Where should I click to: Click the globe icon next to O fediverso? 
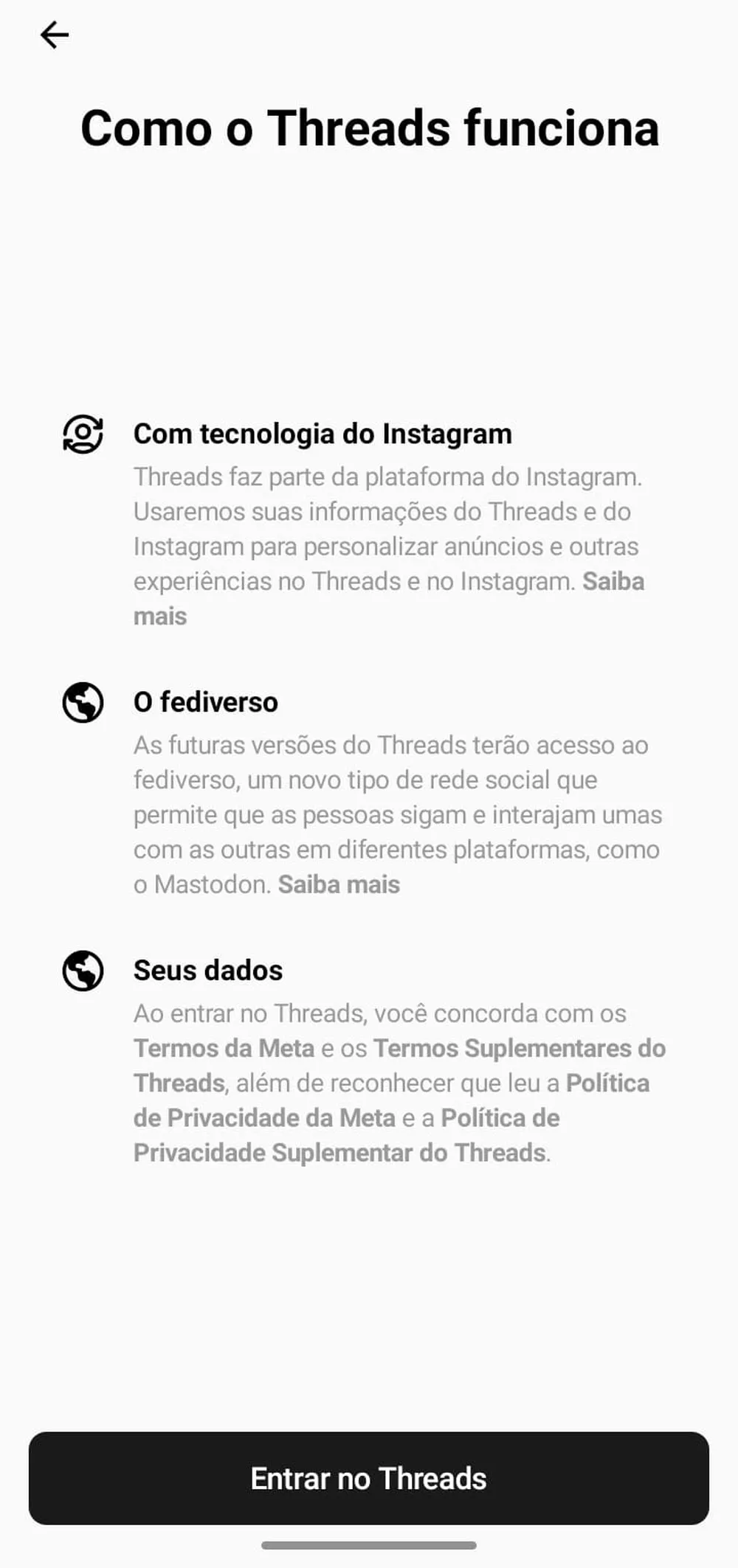83,704
